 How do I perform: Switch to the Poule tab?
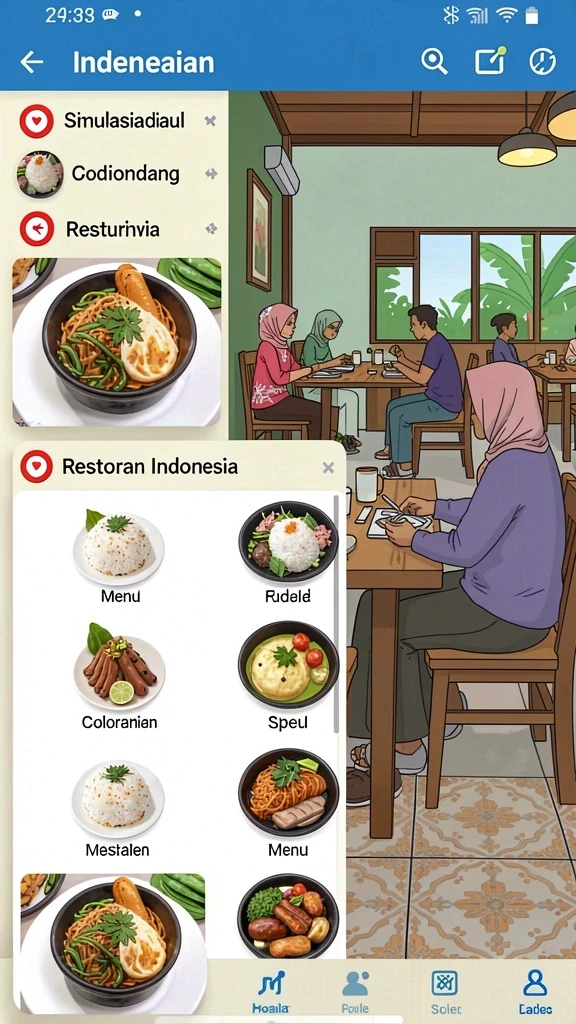[355, 991]
